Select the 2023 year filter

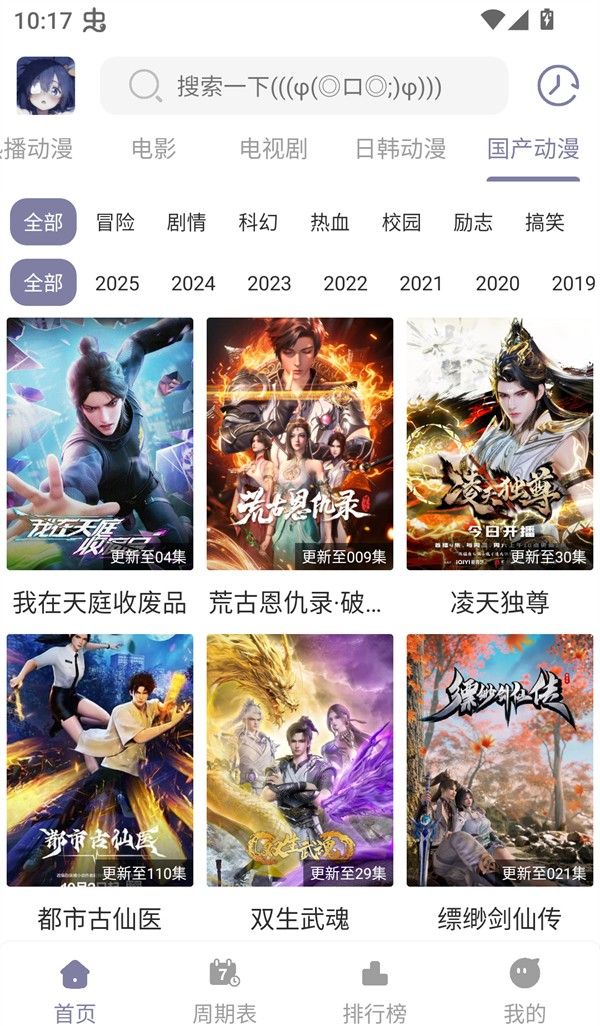269,283
